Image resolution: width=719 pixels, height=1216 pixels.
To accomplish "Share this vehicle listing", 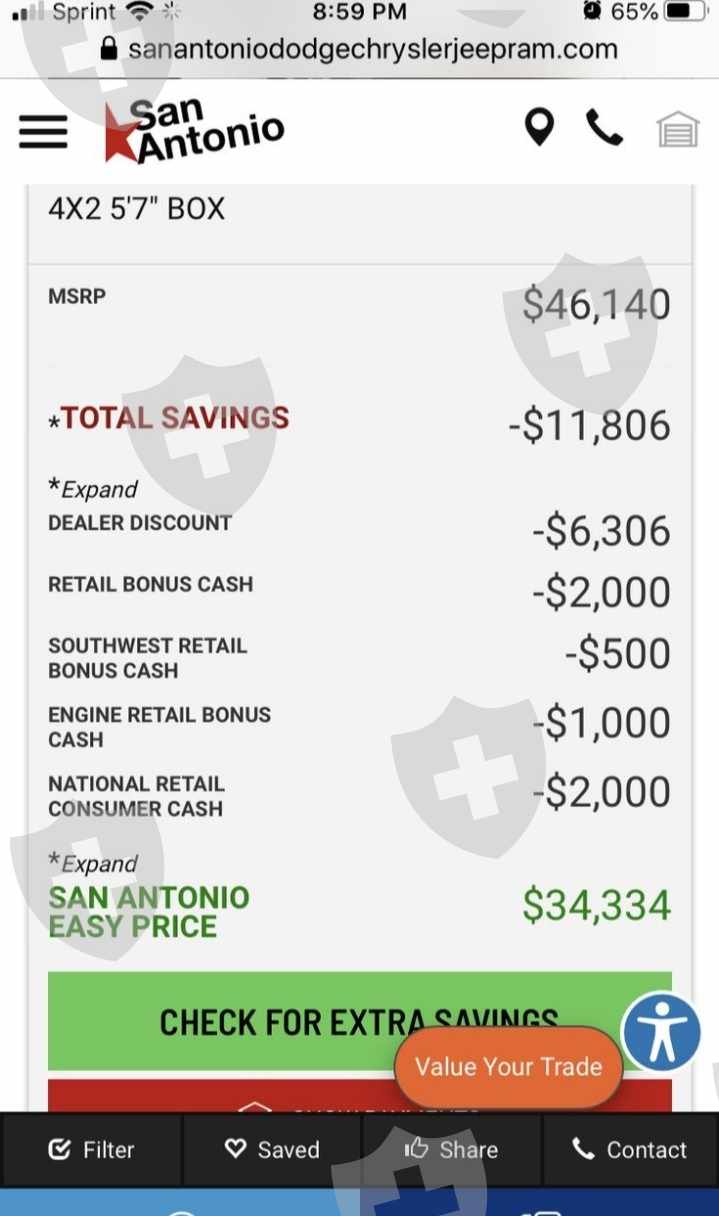I will tap(451, 1150).
